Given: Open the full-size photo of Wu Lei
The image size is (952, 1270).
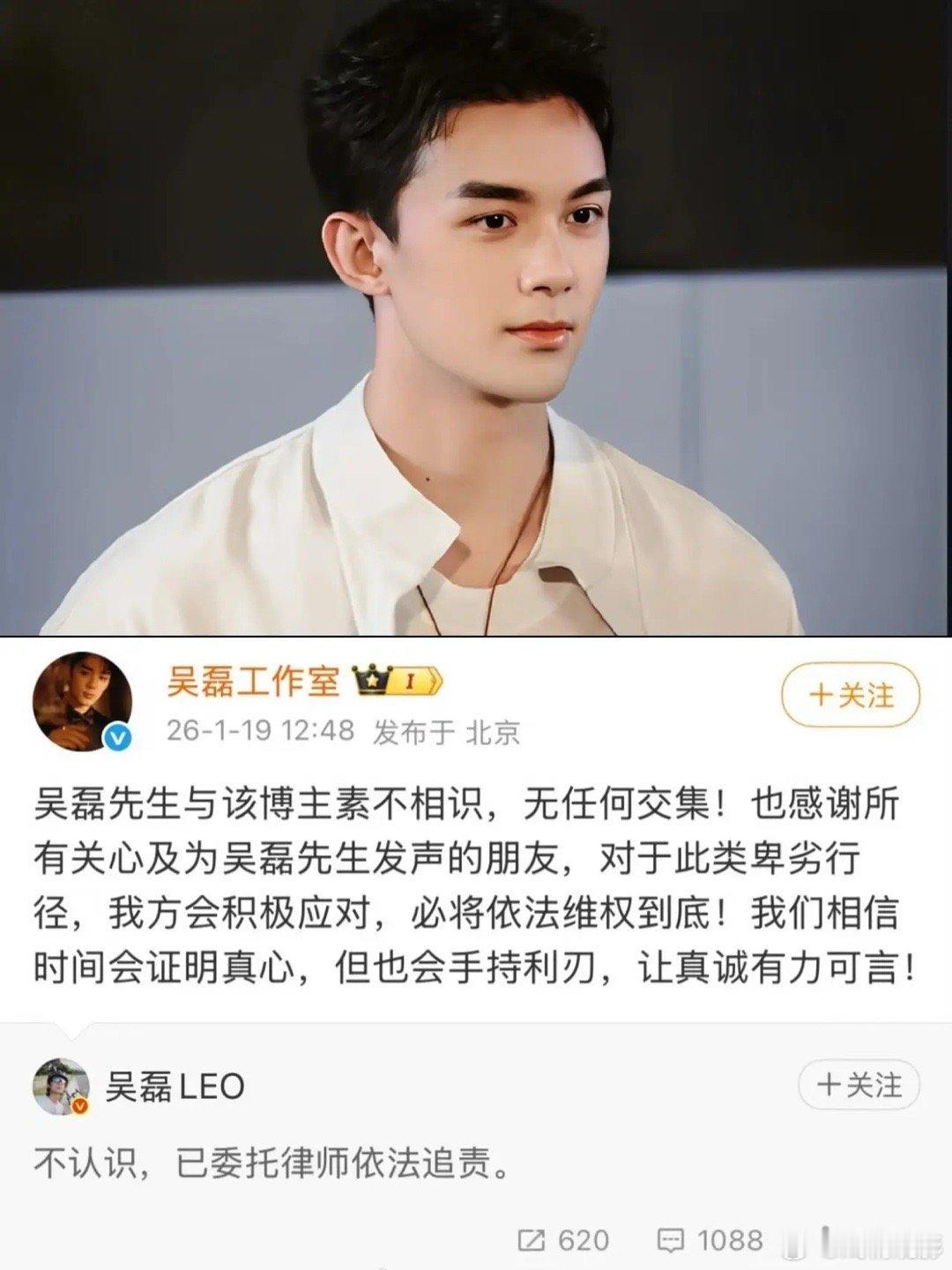Looking at the screenshot, I should tap(476, 317).
